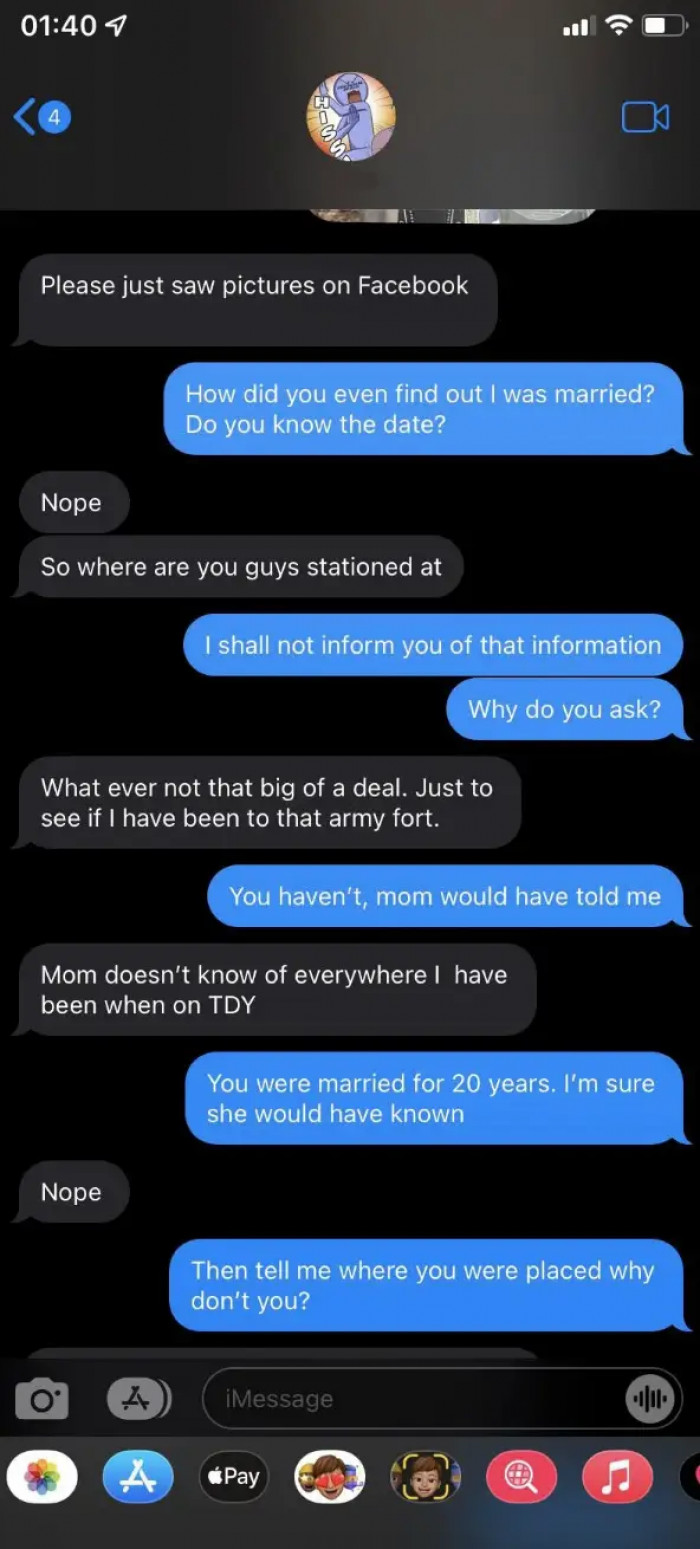Screen dimensions: 700x1549
Task: Open contact details via the avatar
Action: 350,118
